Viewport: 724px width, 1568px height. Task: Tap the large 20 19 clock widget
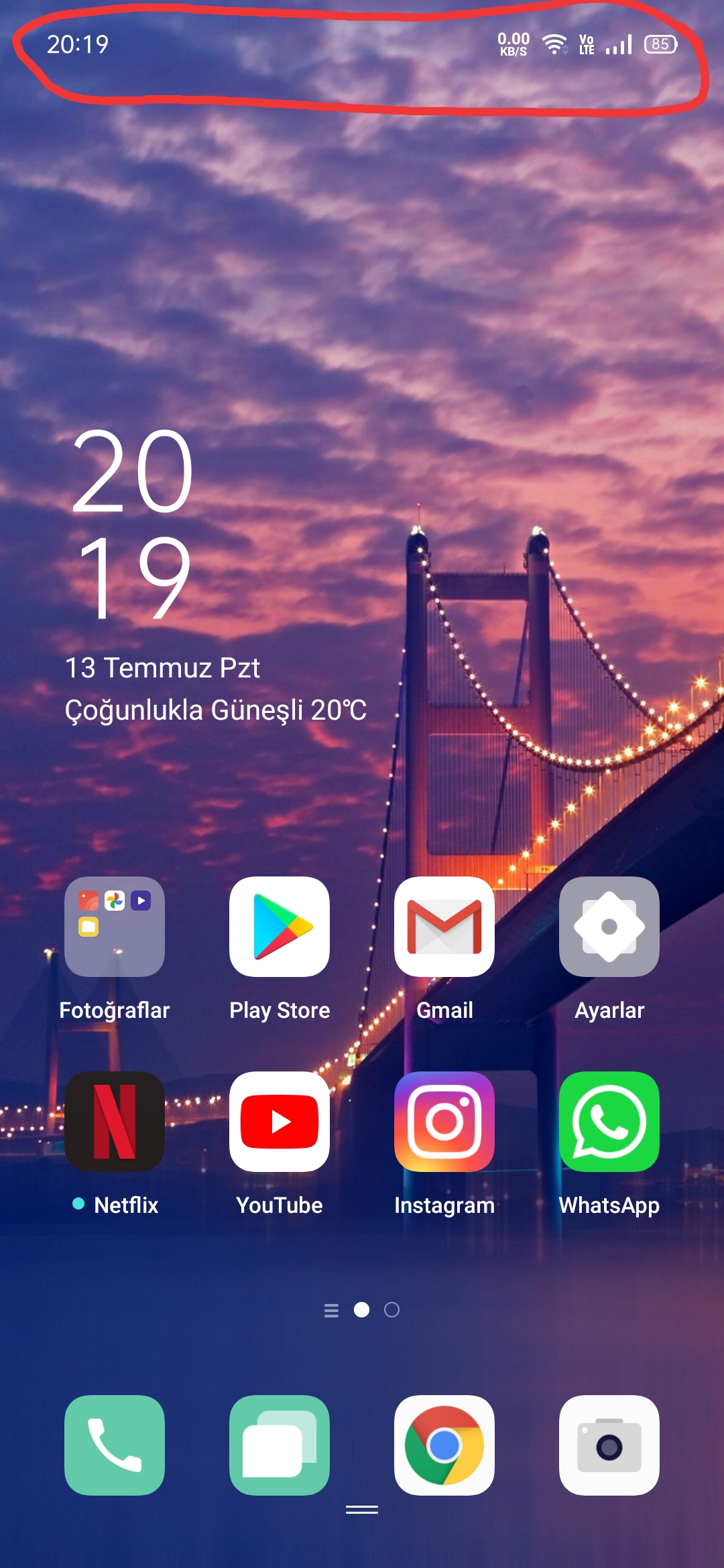coord(133,524)
